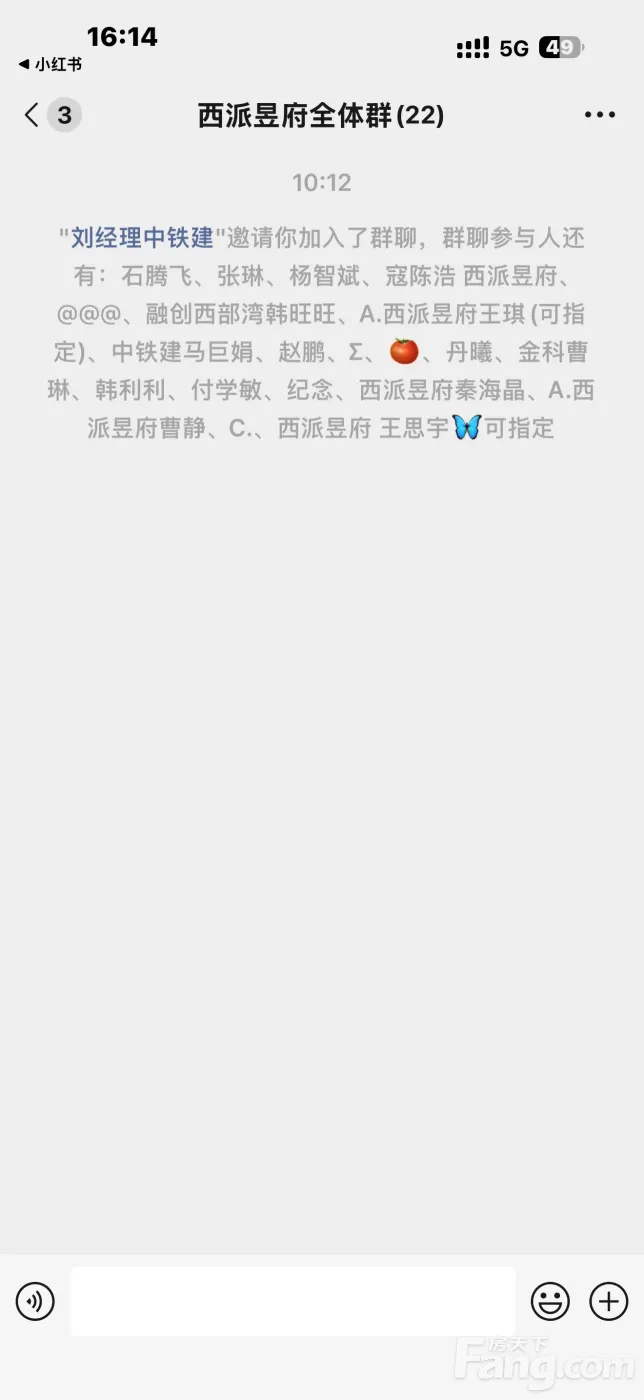Switch to voice message input
Image resolution: width=644 pixels, height=1400 pixels.
tap(35, 1301)
